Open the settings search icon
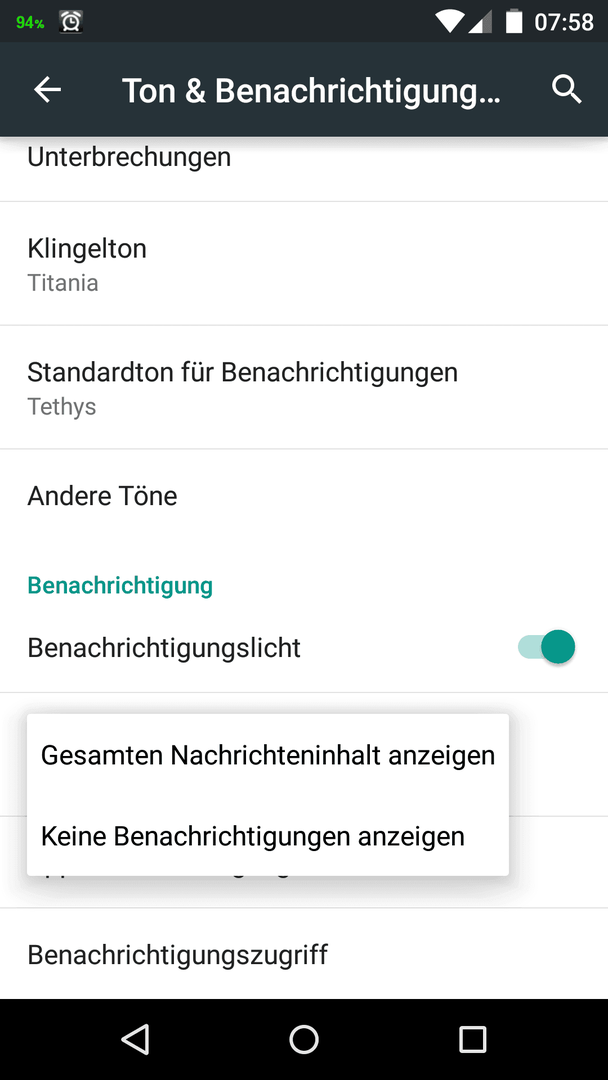The width and height of the screenshot is (608, 1080). (x=567, y=90)
